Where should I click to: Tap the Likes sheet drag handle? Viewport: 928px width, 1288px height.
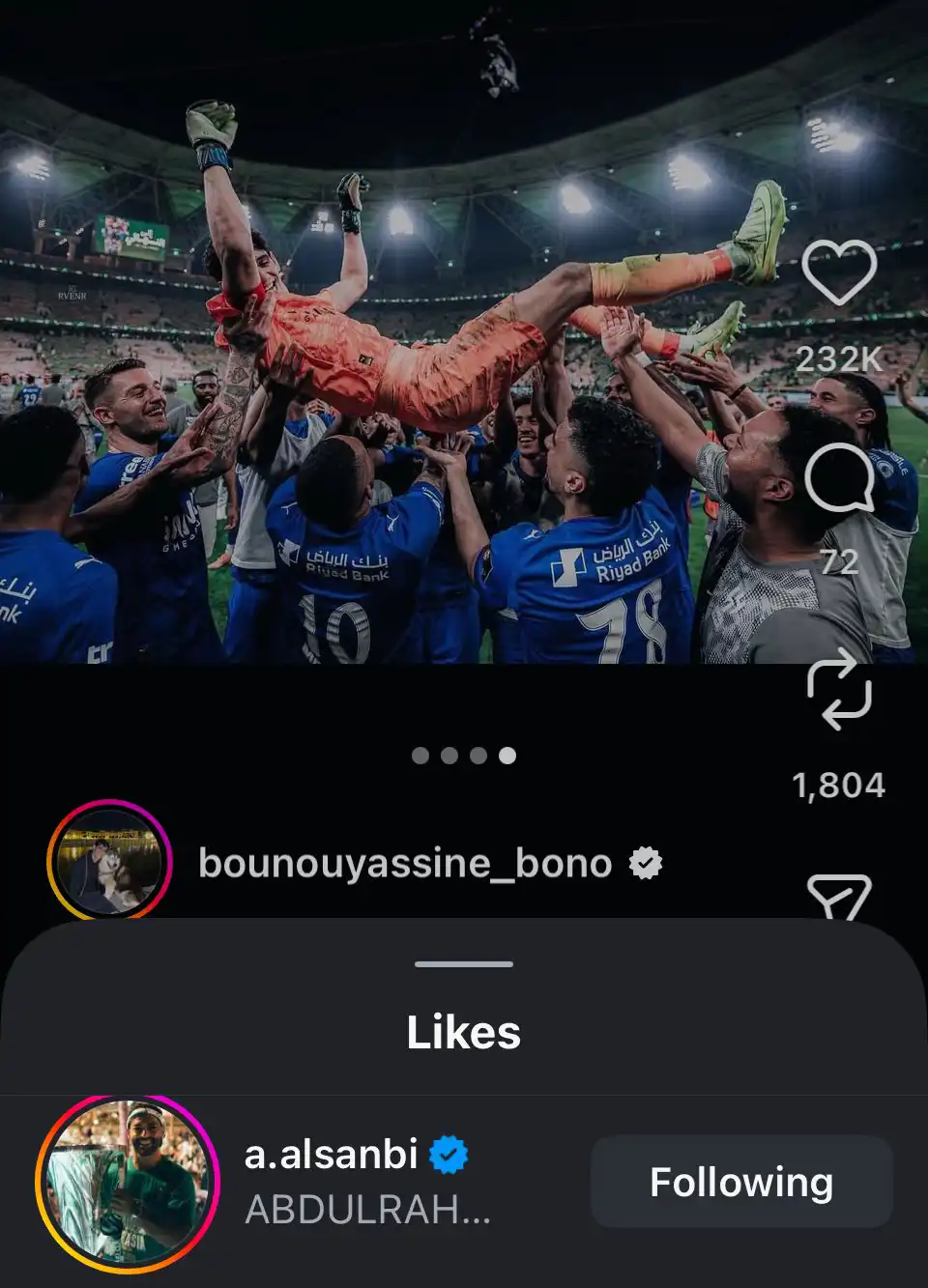point(464,963)
